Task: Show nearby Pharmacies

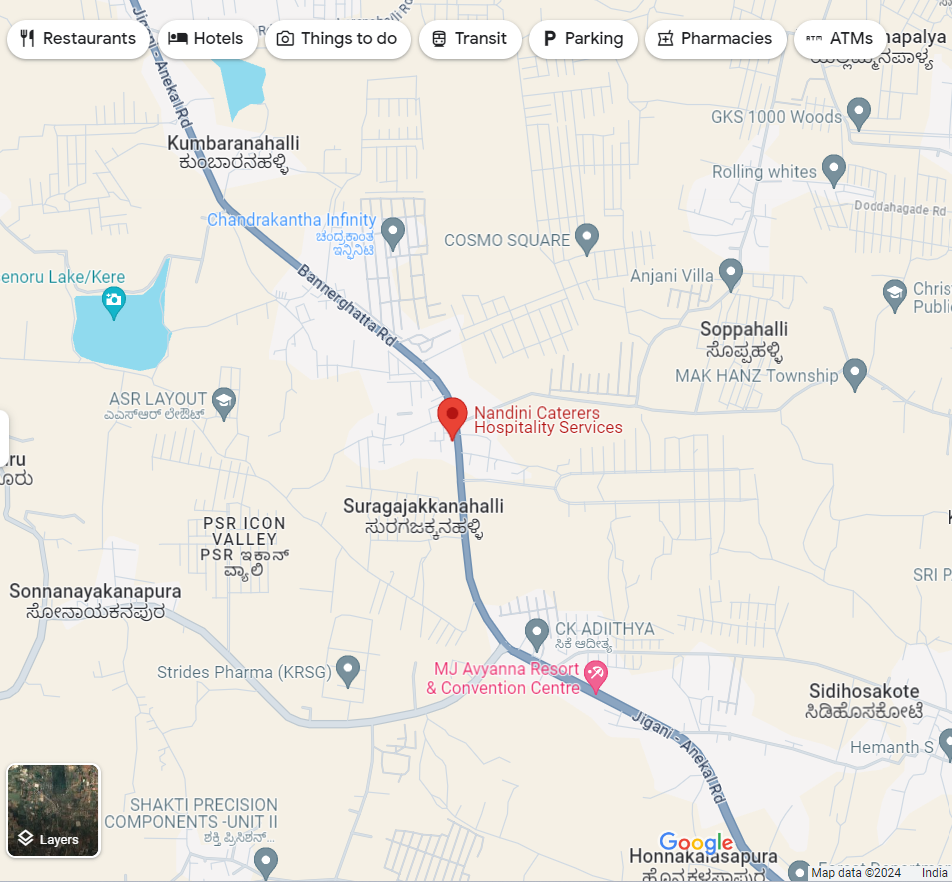Action: pos(715,39)
